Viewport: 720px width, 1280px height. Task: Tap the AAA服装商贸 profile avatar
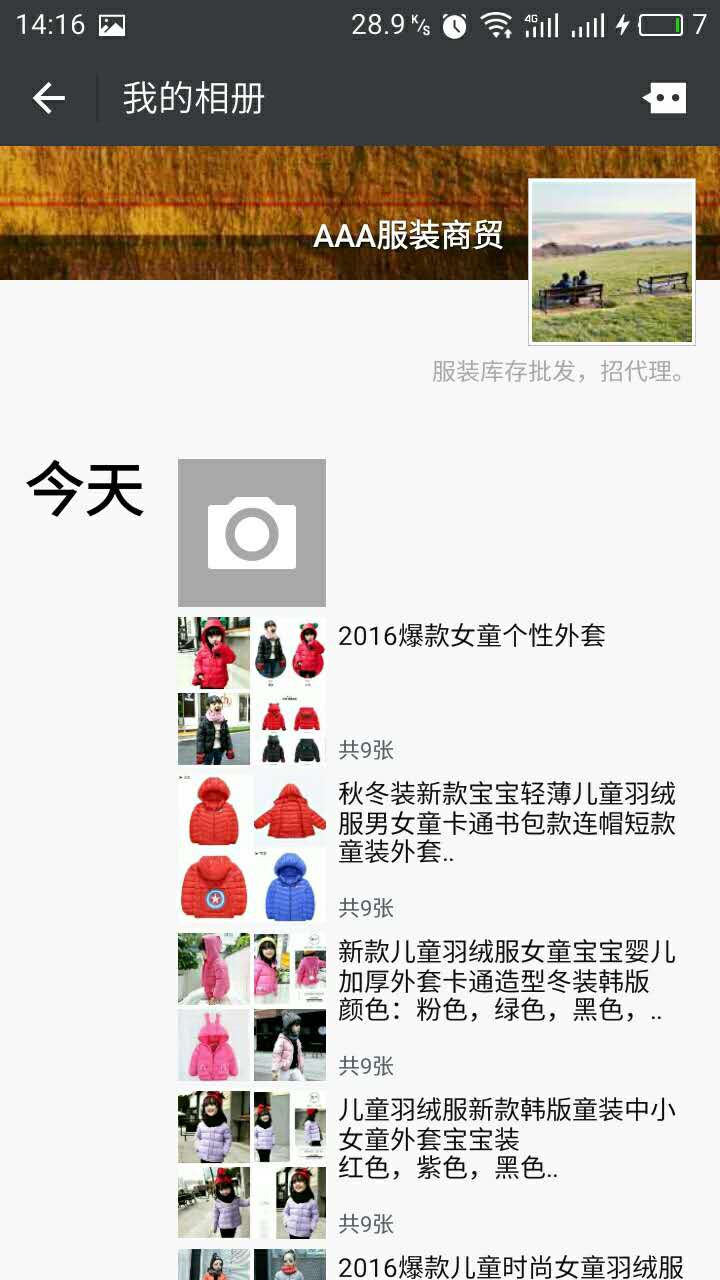(x=611, y=262)
